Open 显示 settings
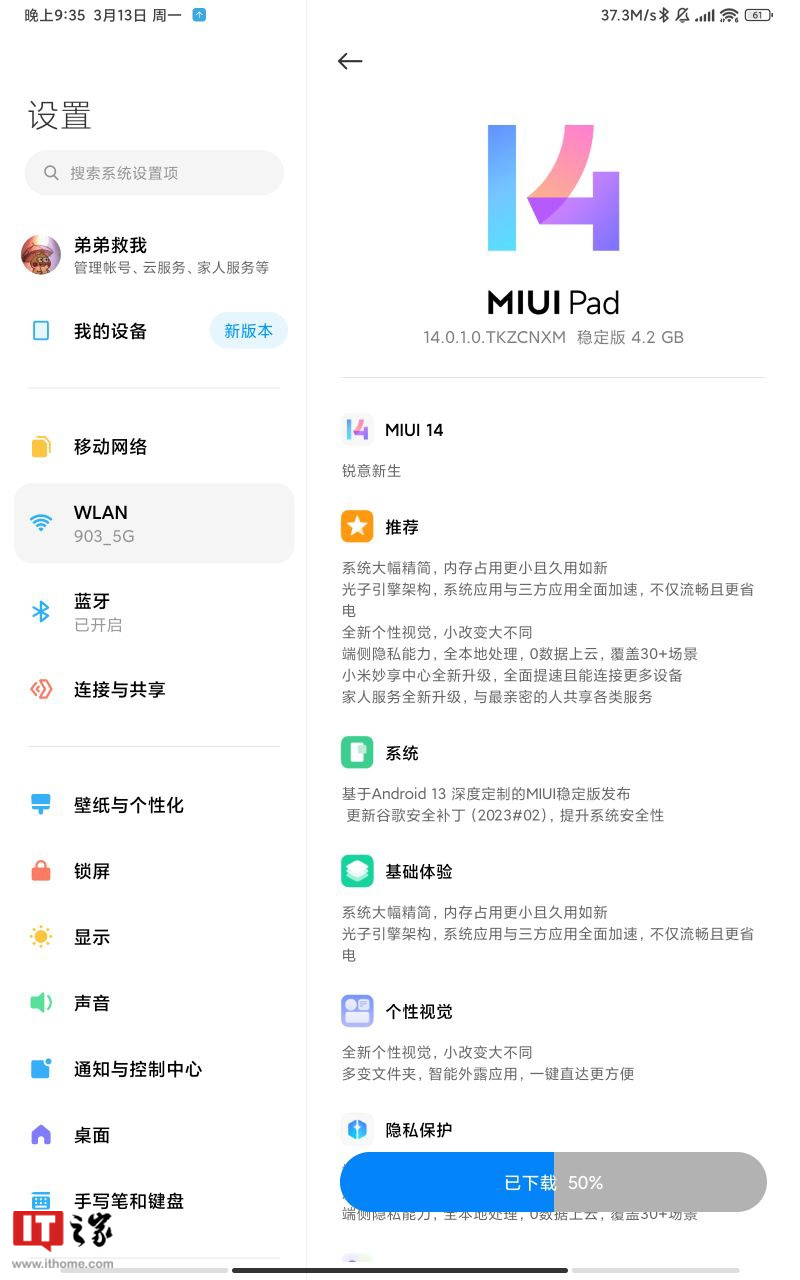Image resolution: width=800 pixels, height=1280 pixels. pos(92,937)
